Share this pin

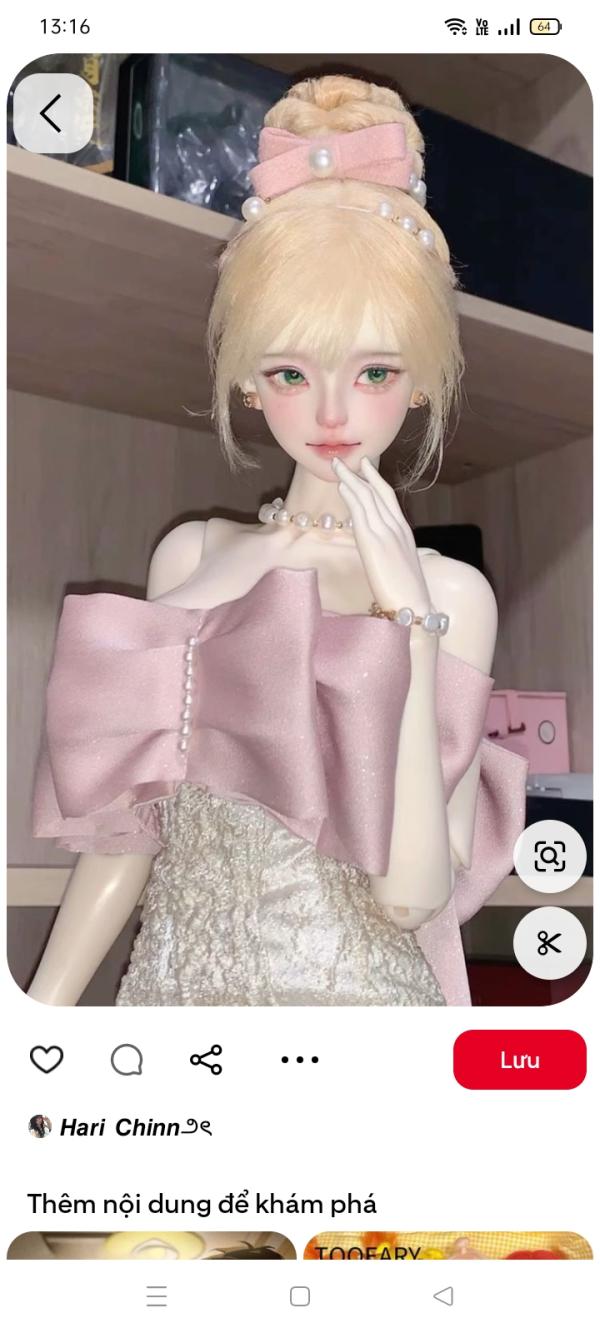pyautogui.click(x=206, y=1060)
